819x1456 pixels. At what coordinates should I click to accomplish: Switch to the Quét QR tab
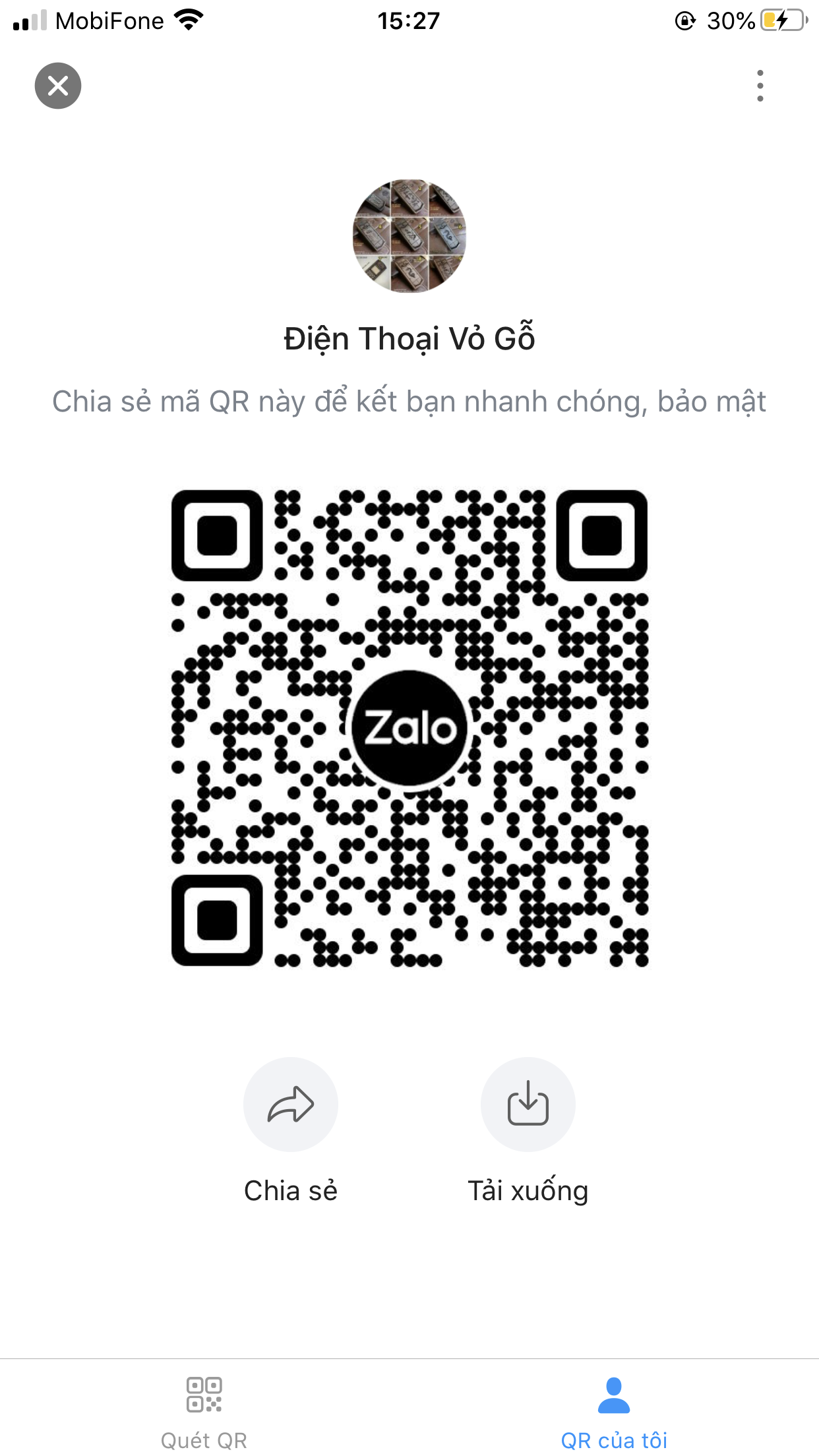pyautogui.click(x=204, y=1412)
